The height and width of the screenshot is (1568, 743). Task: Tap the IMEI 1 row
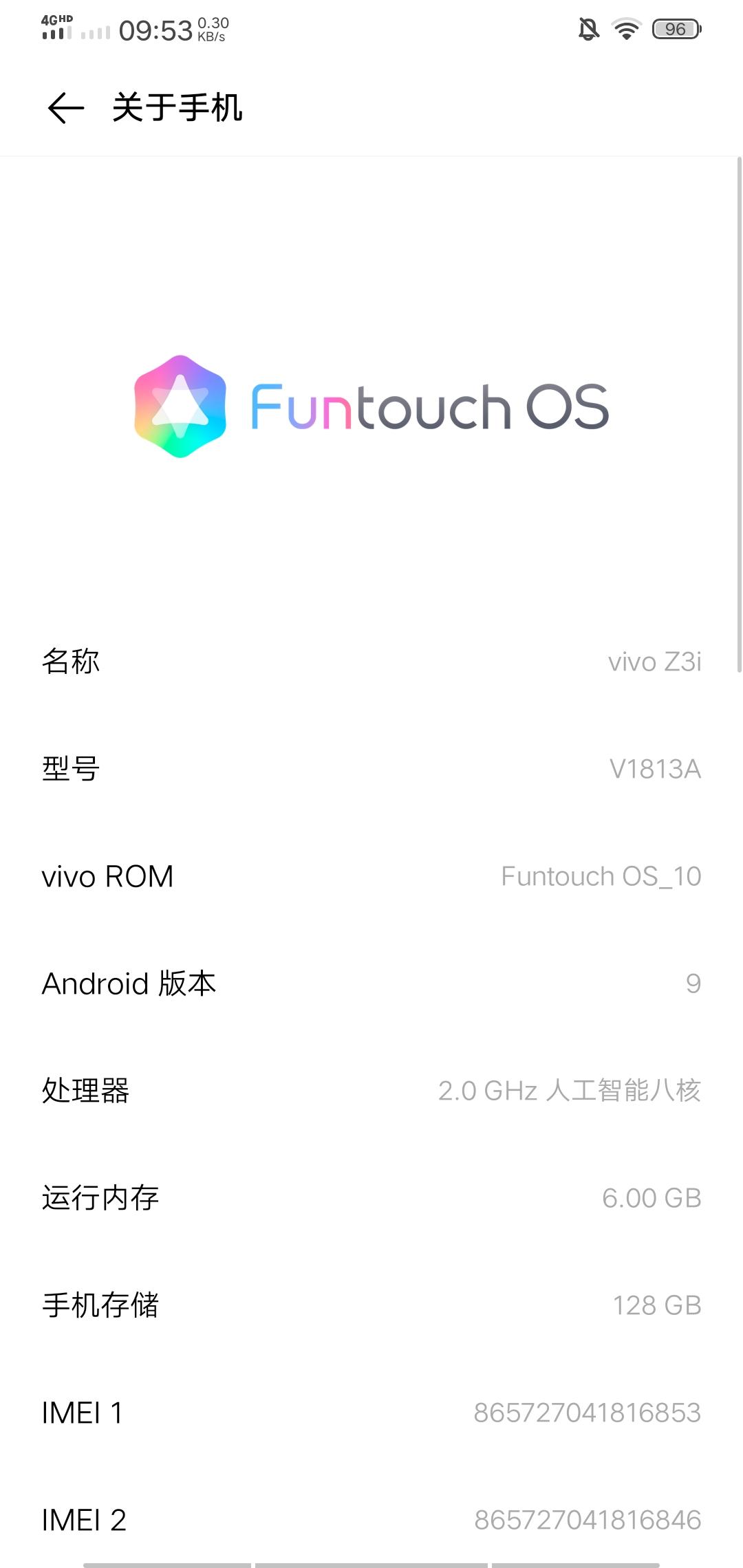371,1413
